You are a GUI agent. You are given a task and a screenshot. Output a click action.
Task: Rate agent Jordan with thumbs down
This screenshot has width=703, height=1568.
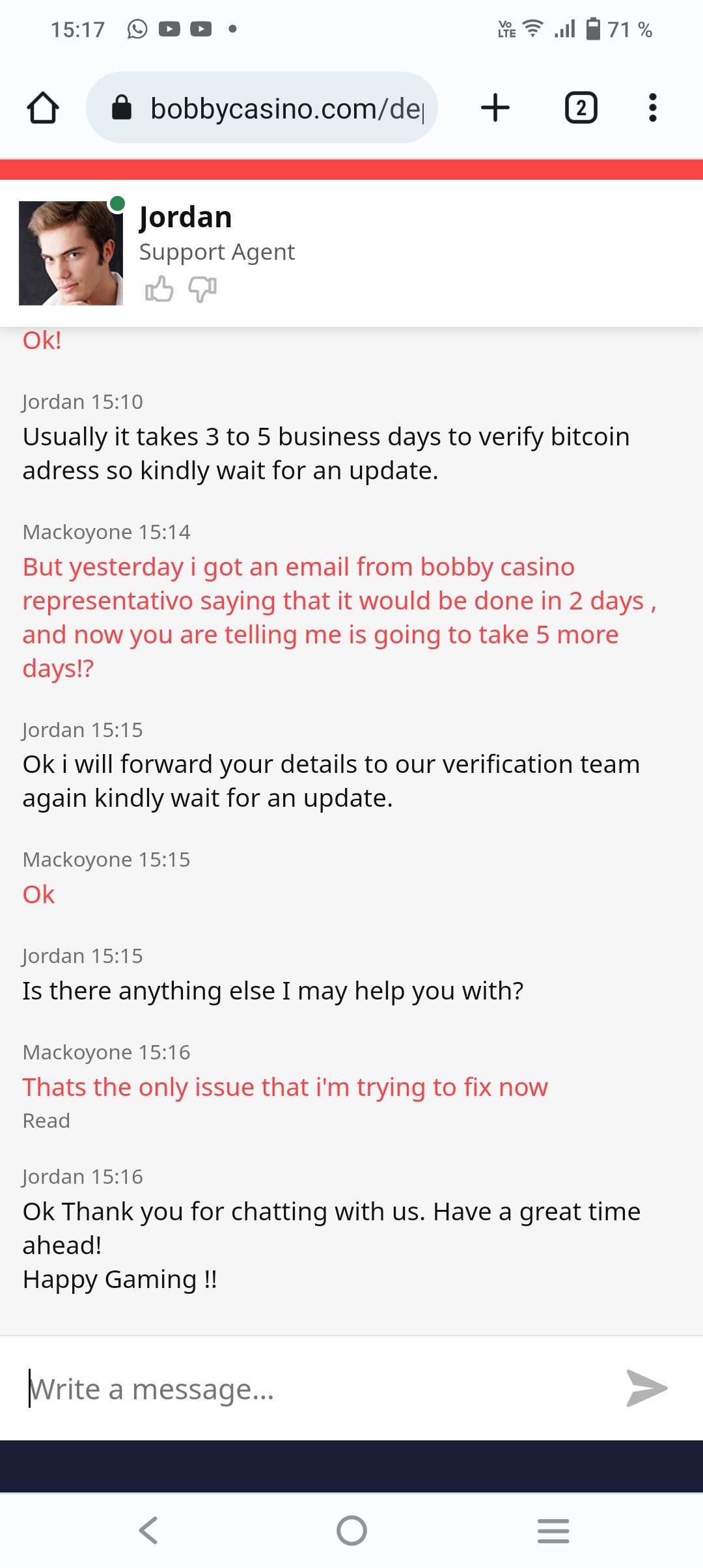[x=202, y=289]
